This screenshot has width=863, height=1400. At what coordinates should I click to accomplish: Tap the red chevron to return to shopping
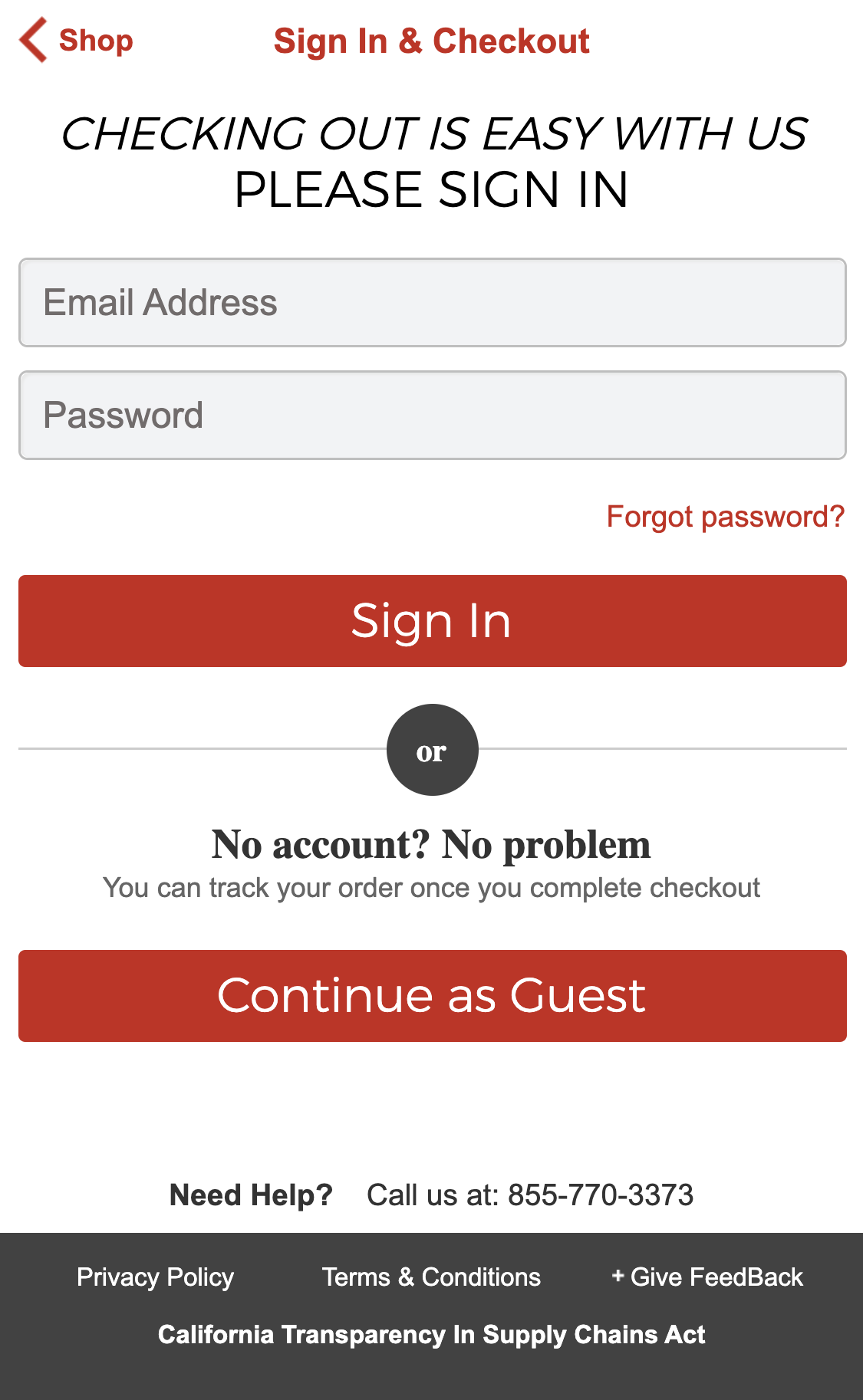(32, 41)
